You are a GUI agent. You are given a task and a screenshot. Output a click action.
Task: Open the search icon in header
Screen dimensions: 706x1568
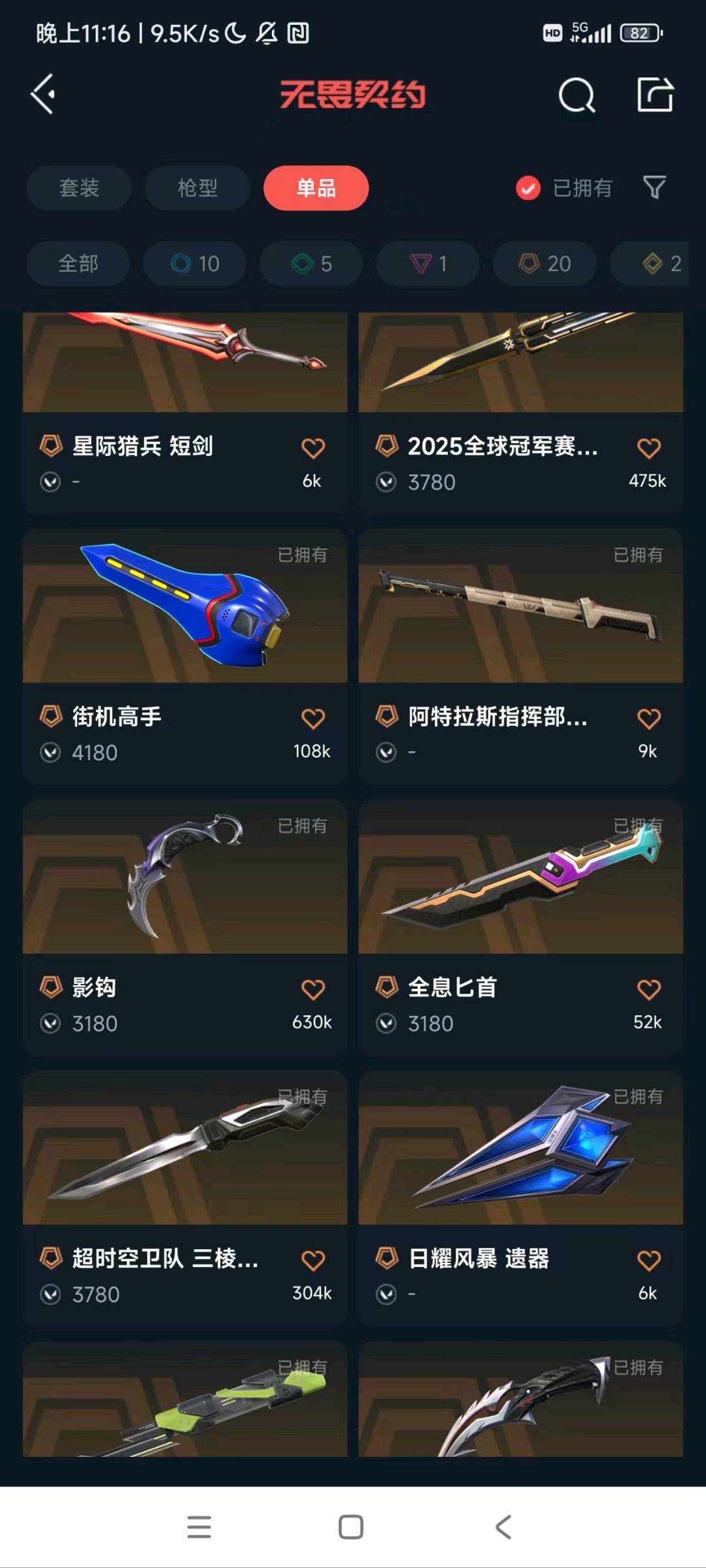pyautogui.click(x=577, y=95)
